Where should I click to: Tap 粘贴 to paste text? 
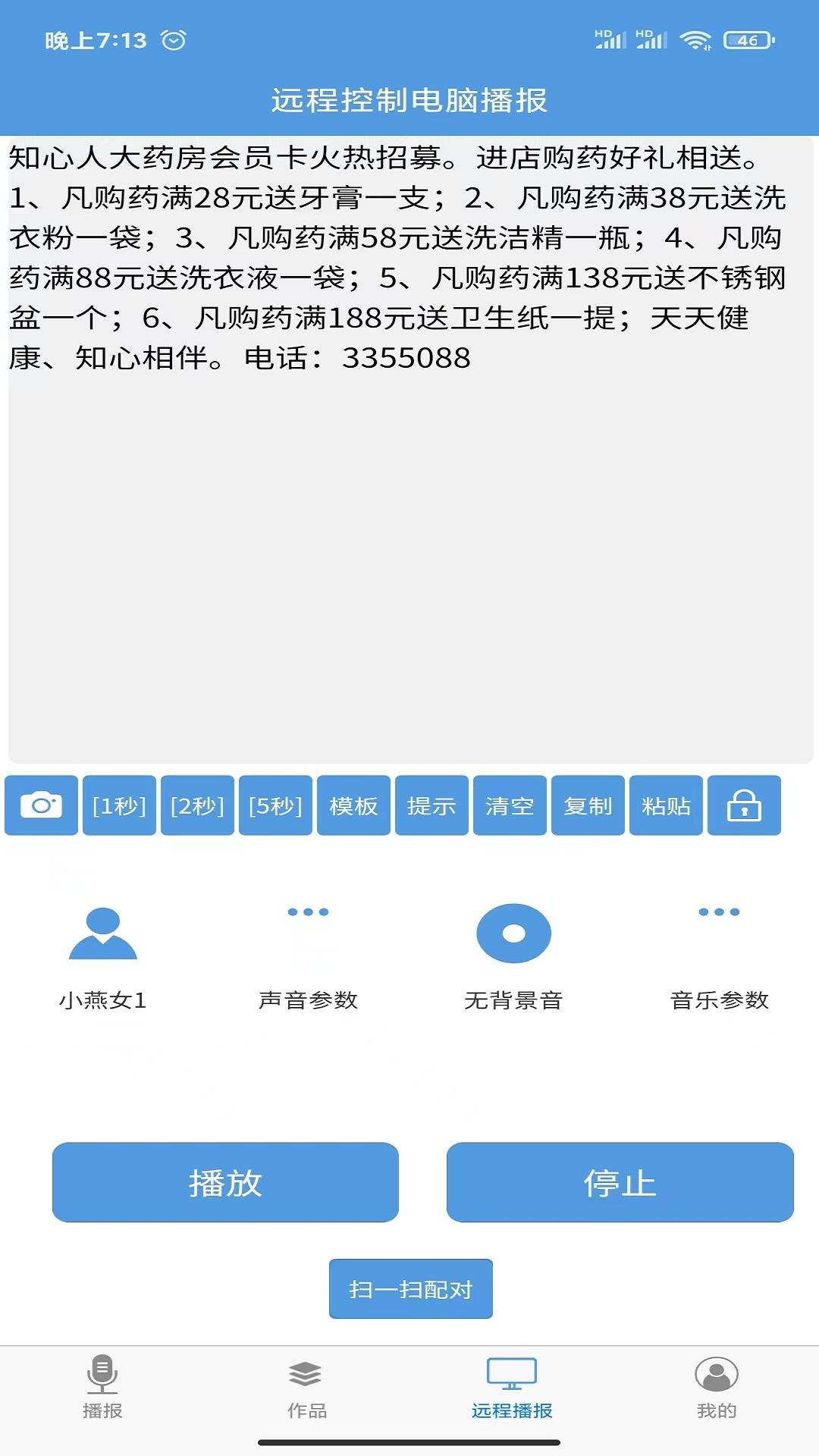coord(666,805)
